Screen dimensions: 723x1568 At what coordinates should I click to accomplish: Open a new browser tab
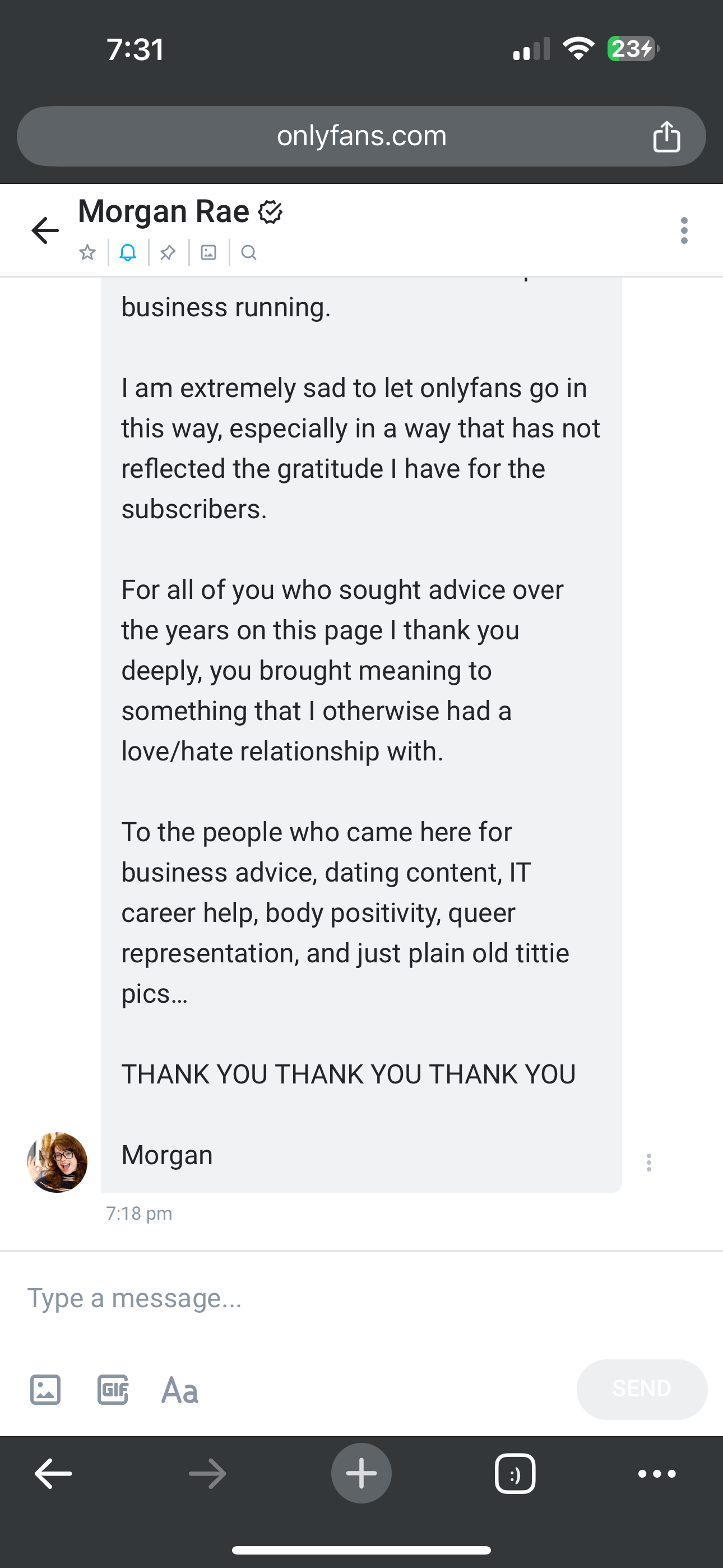click(x=361, y=1473)
